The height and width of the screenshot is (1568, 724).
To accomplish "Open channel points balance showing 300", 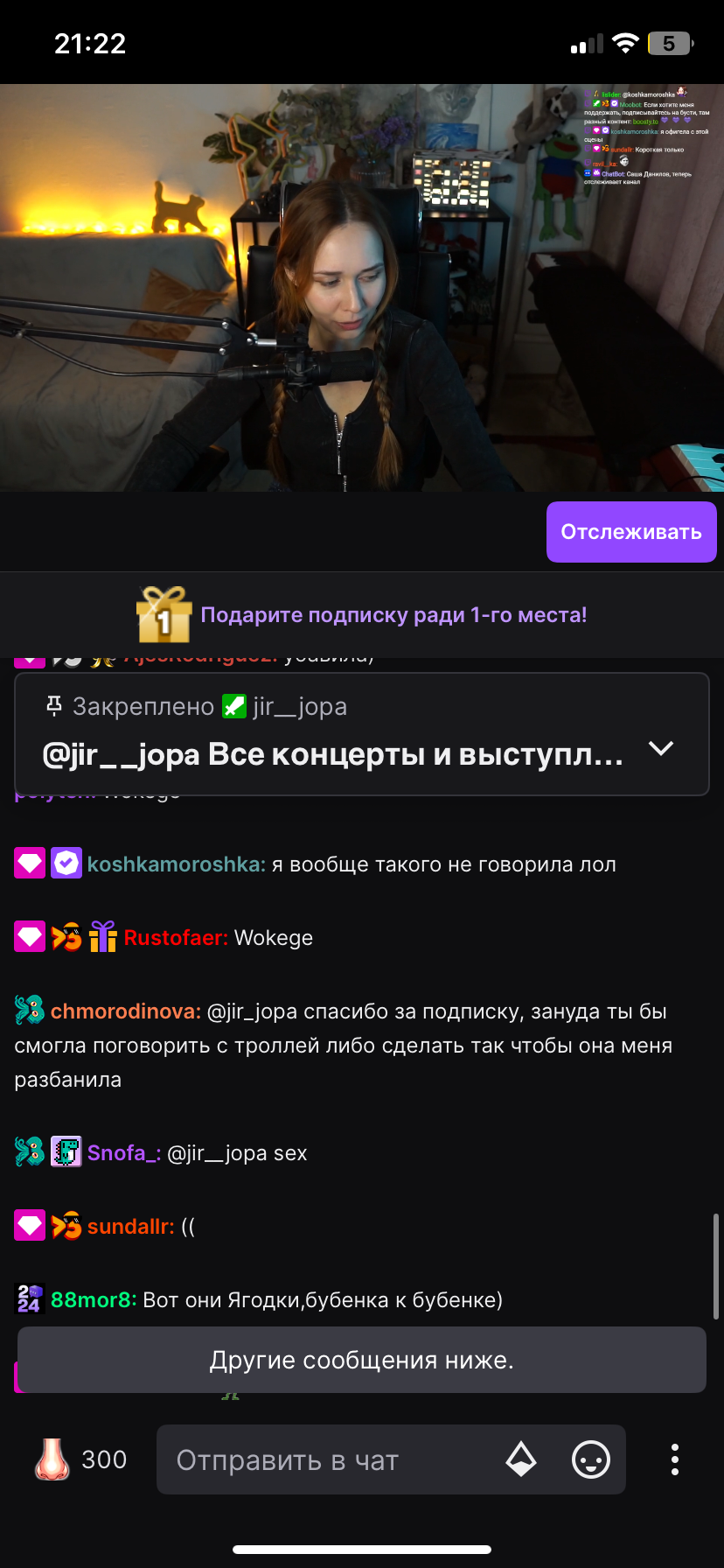I will point(80,1459).
